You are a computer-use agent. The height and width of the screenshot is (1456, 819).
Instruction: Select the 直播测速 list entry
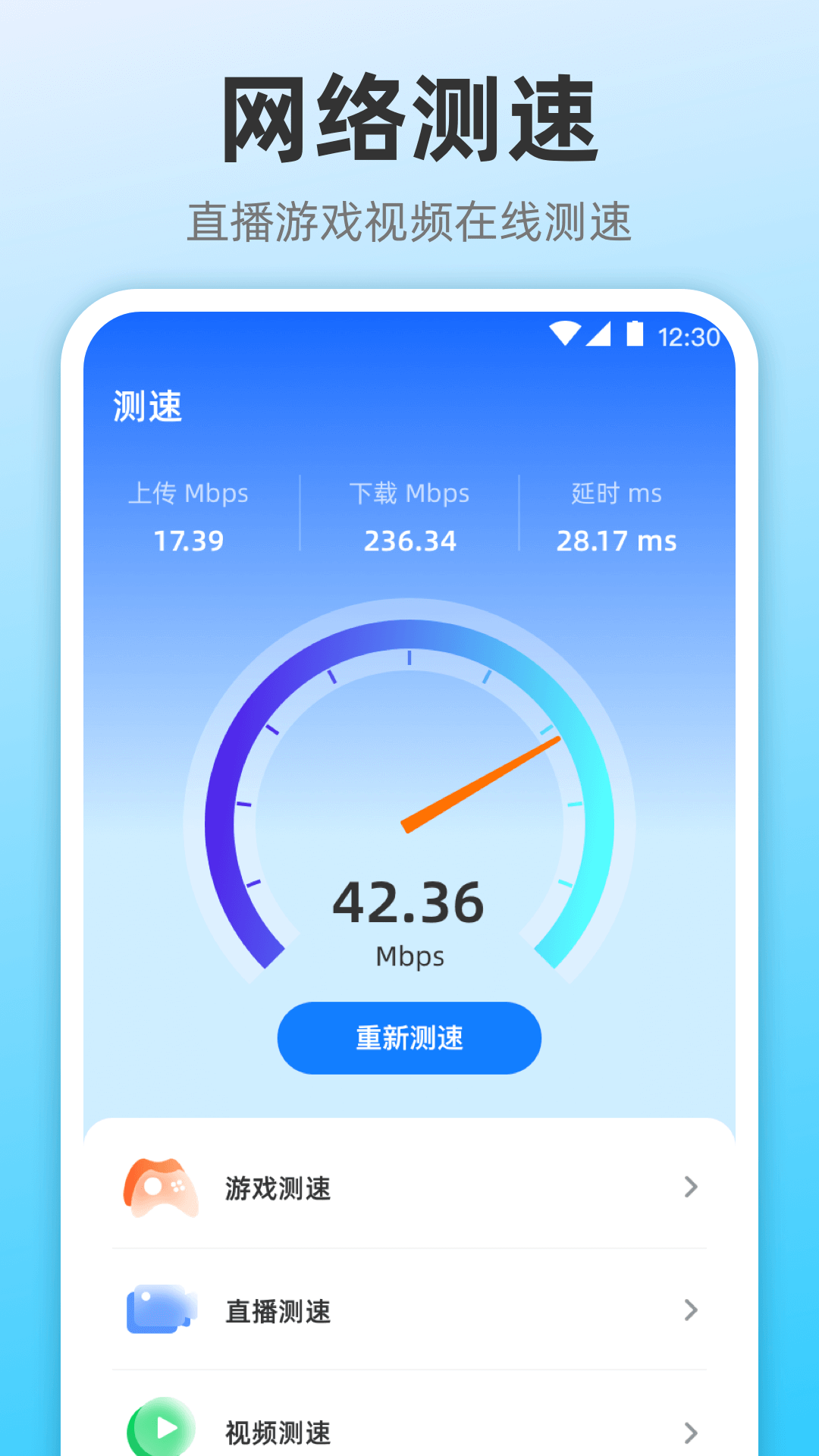(278, 1310)
